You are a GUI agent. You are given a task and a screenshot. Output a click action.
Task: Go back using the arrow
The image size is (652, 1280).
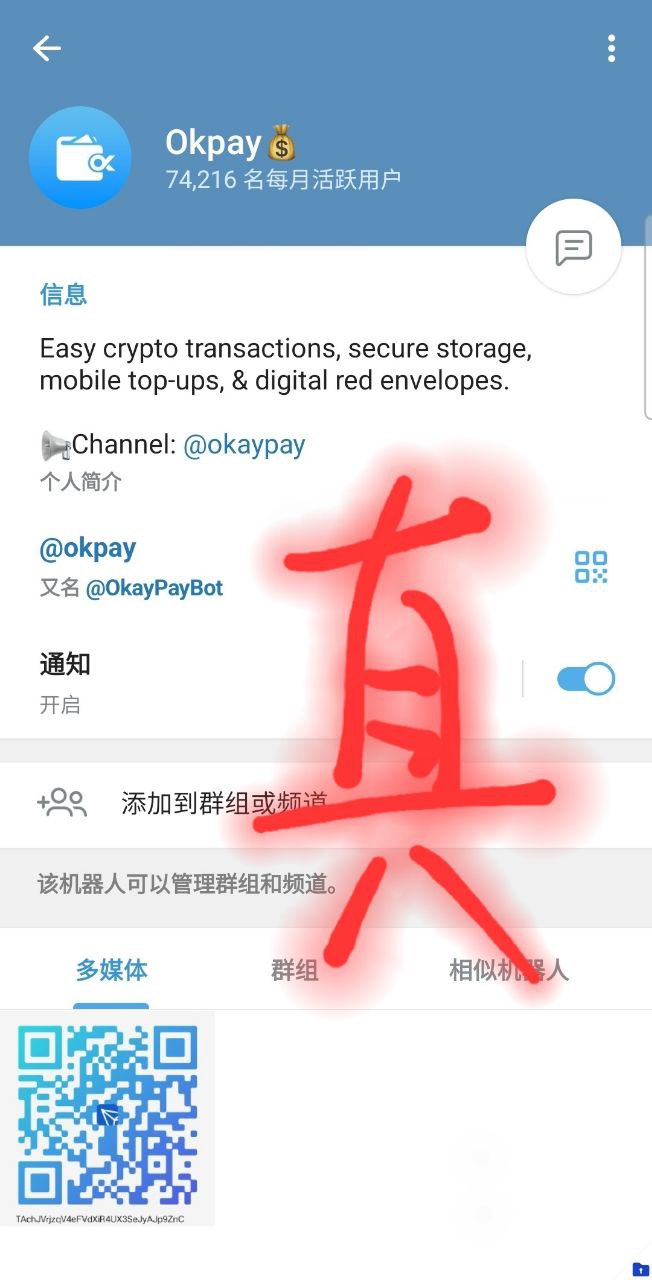click(46, 48)
